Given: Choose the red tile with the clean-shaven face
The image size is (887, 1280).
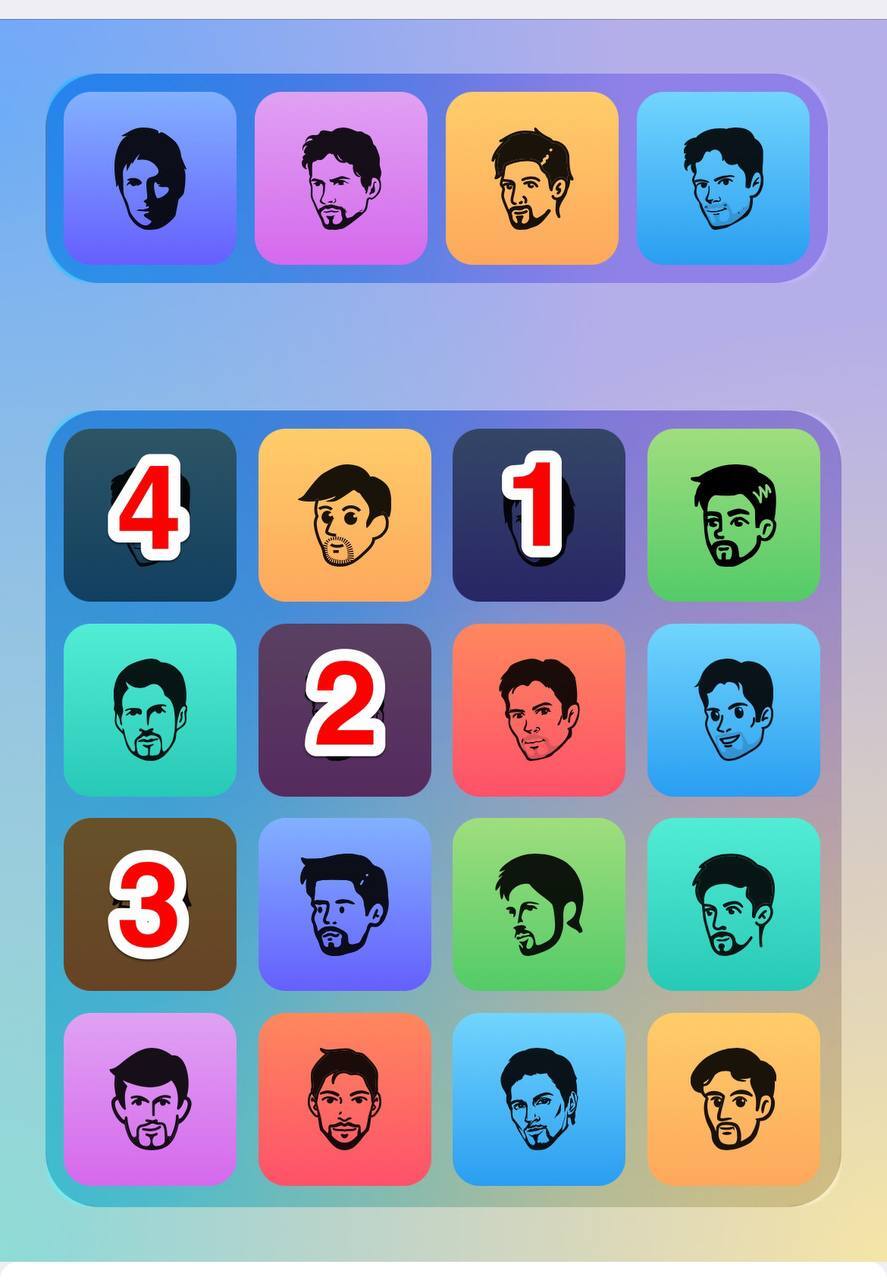Looking at the screenshot, I should [539, 710].
